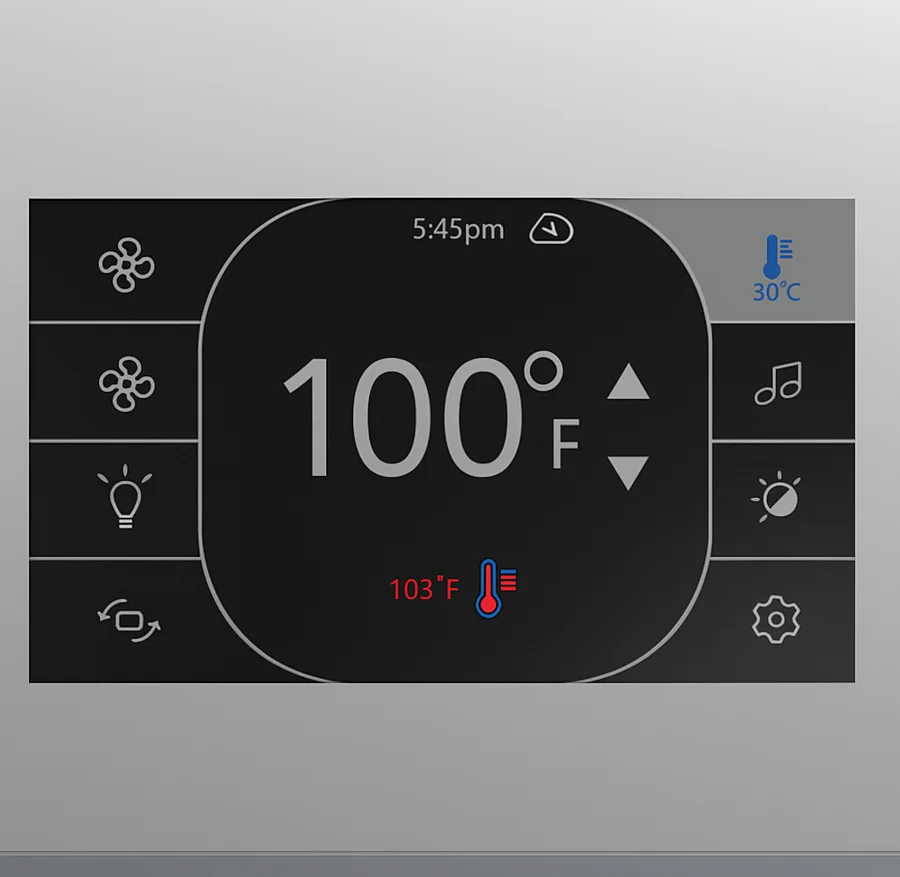The image size is (900, 877).
Task: Open the brightness contrast control
Action: [777, 497]
